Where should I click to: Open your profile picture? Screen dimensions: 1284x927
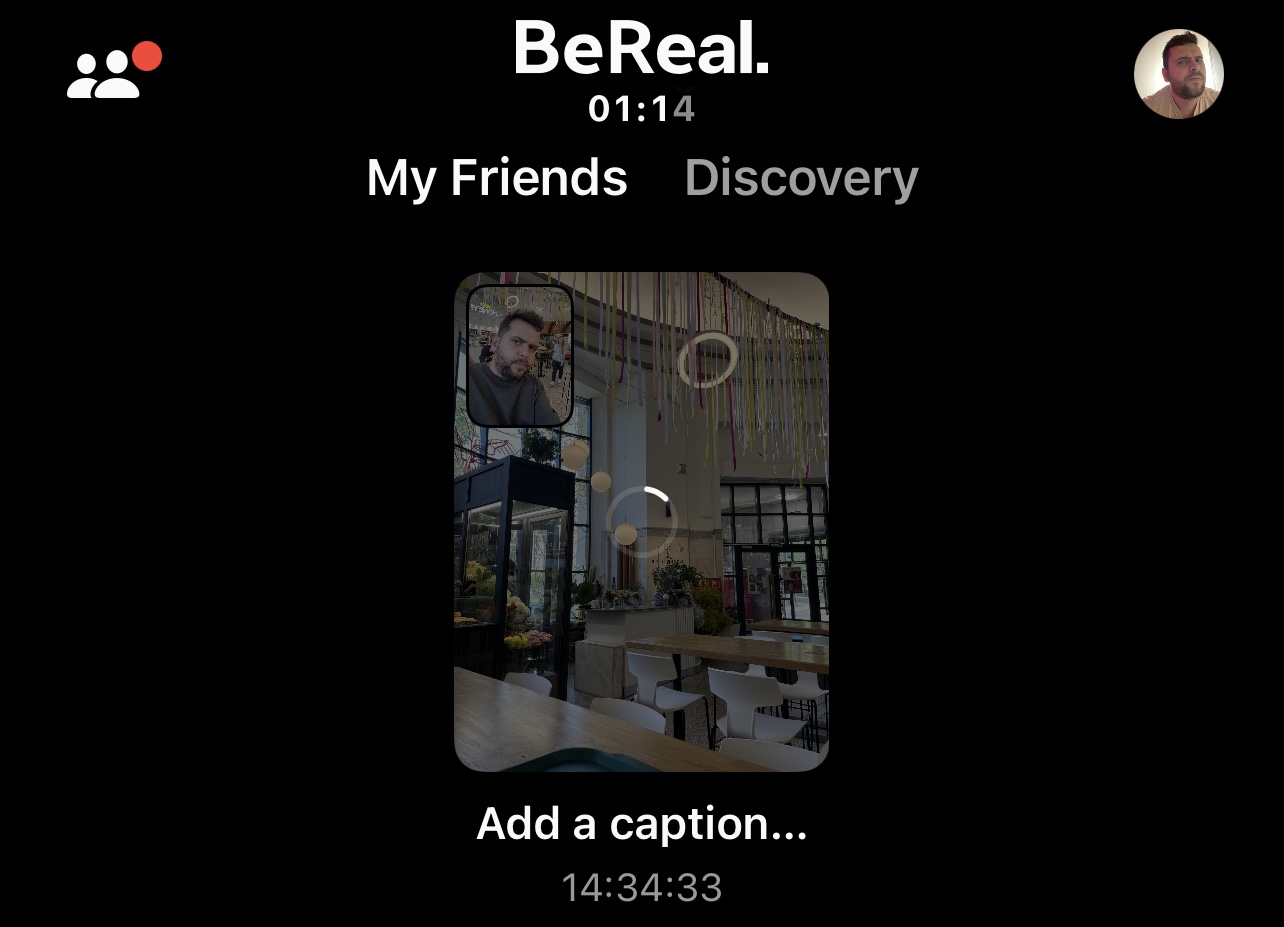click(1178, 74)
